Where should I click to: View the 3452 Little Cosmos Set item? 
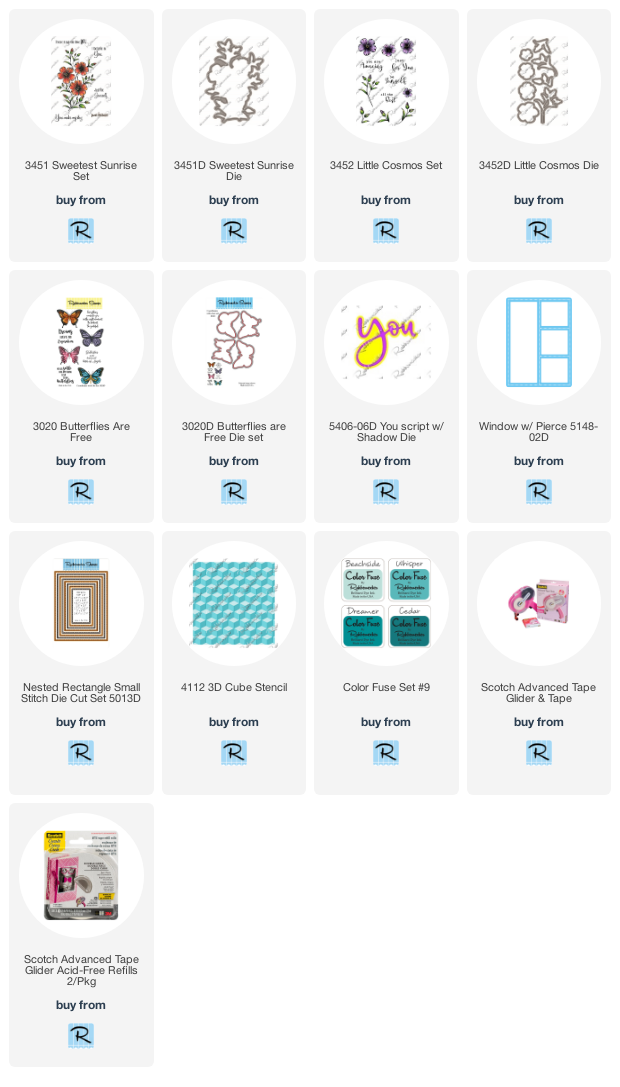(x=386, y=82)
